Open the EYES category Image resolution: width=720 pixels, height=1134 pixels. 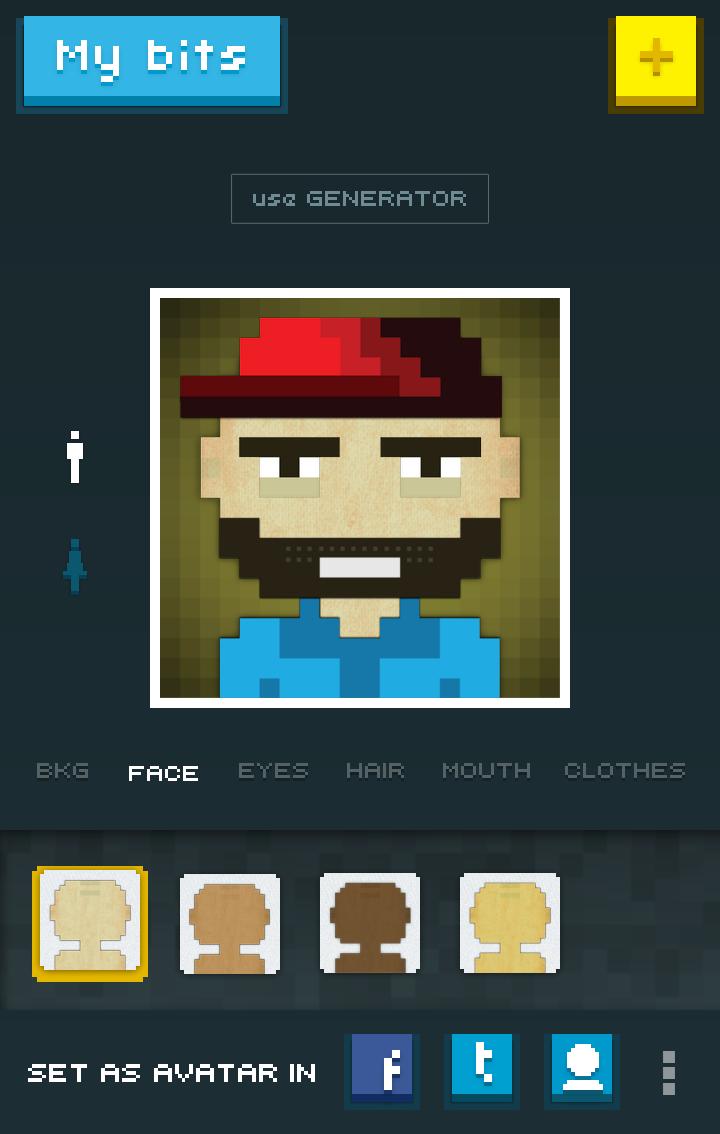coord(272,770)
